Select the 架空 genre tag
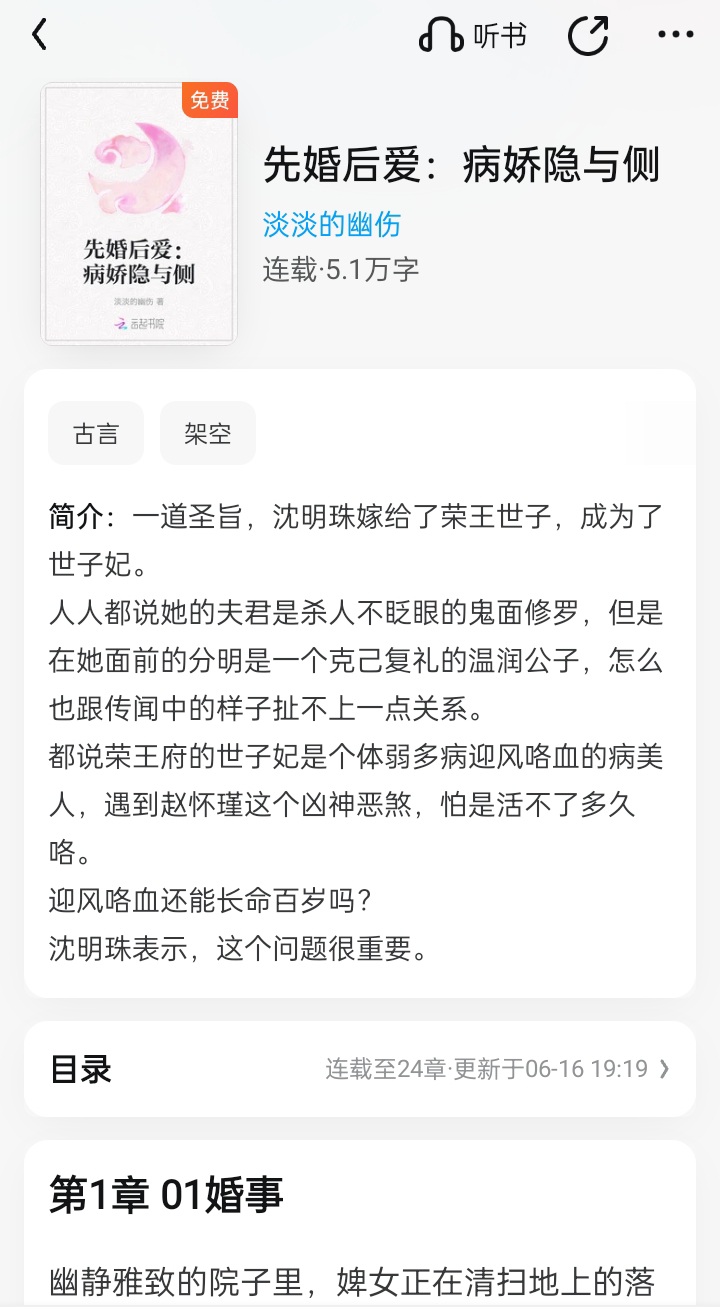The image size is (720, 1312). click(x=208, y=434)
